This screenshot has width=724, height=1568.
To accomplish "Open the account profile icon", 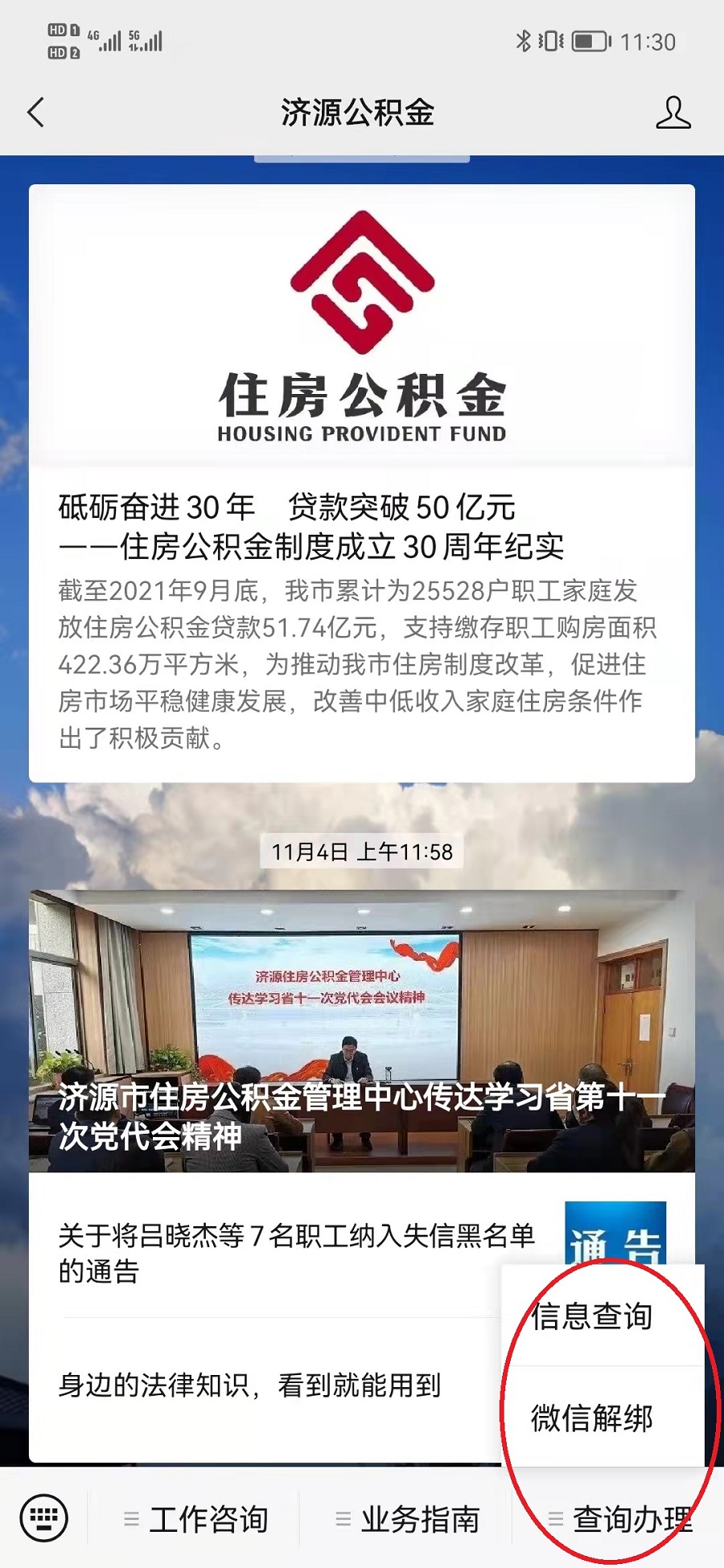I will pyautogui.click(x=673, y=113).
